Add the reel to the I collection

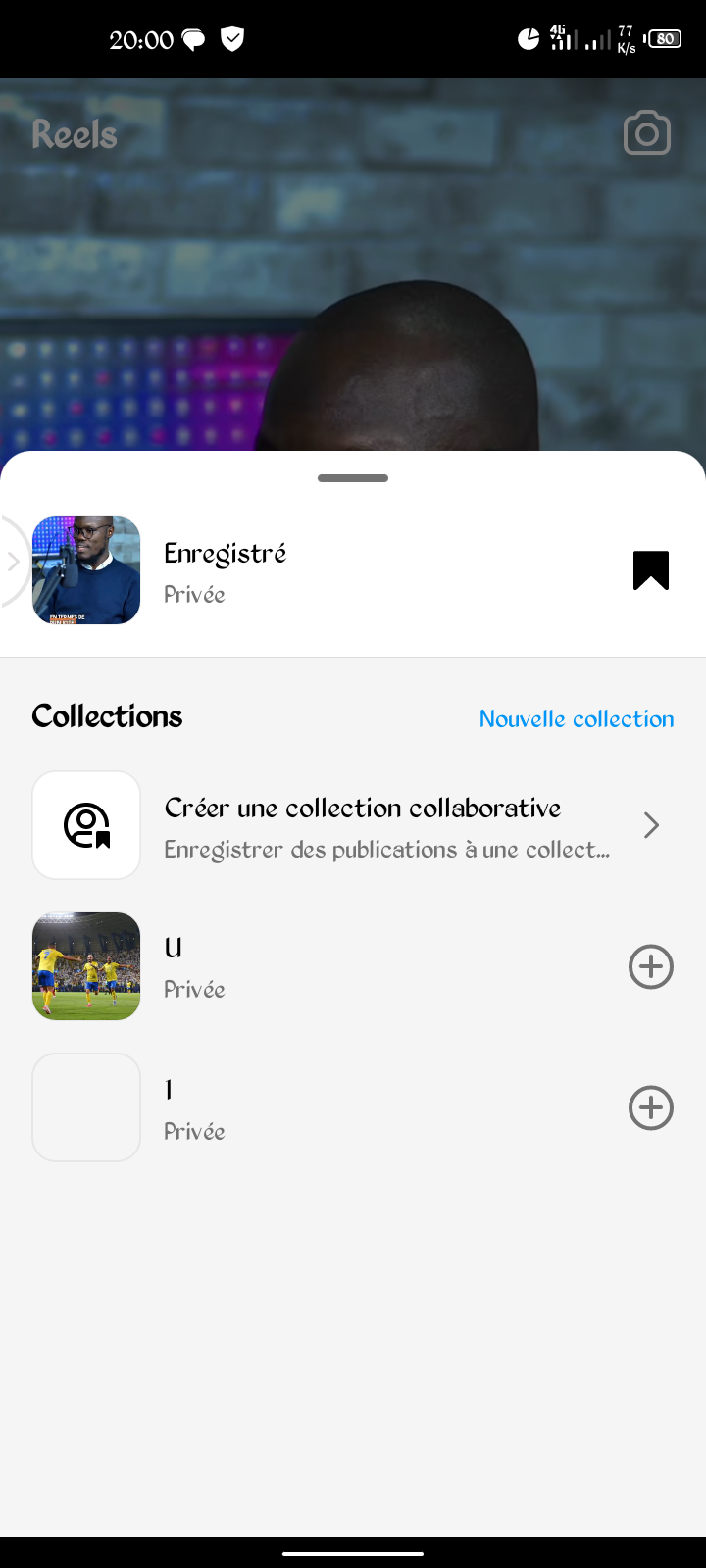[650, 1108]
